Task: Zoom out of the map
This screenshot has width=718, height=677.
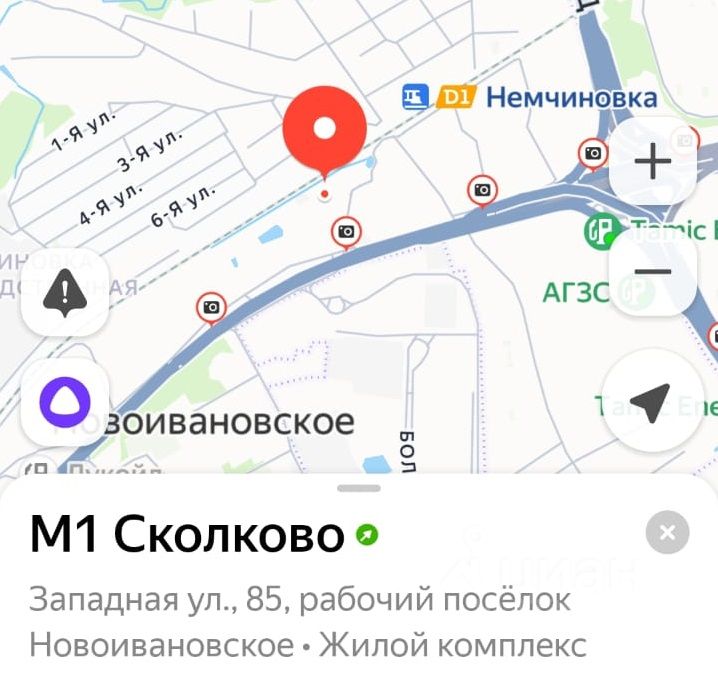Action: [x=652, y=271]
